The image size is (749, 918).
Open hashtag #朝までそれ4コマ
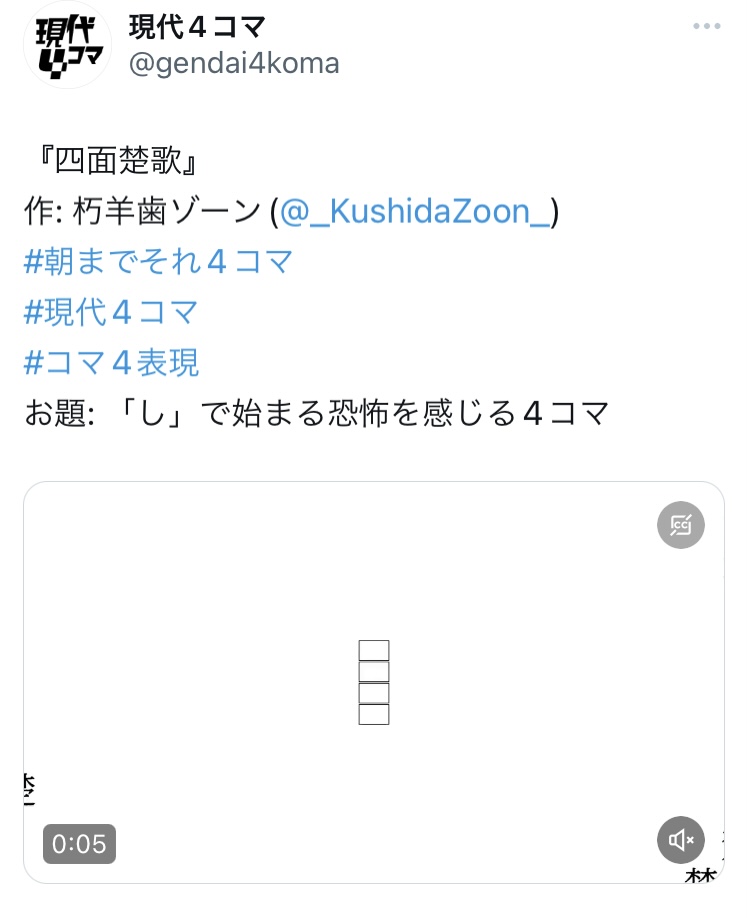pos(158,262)
